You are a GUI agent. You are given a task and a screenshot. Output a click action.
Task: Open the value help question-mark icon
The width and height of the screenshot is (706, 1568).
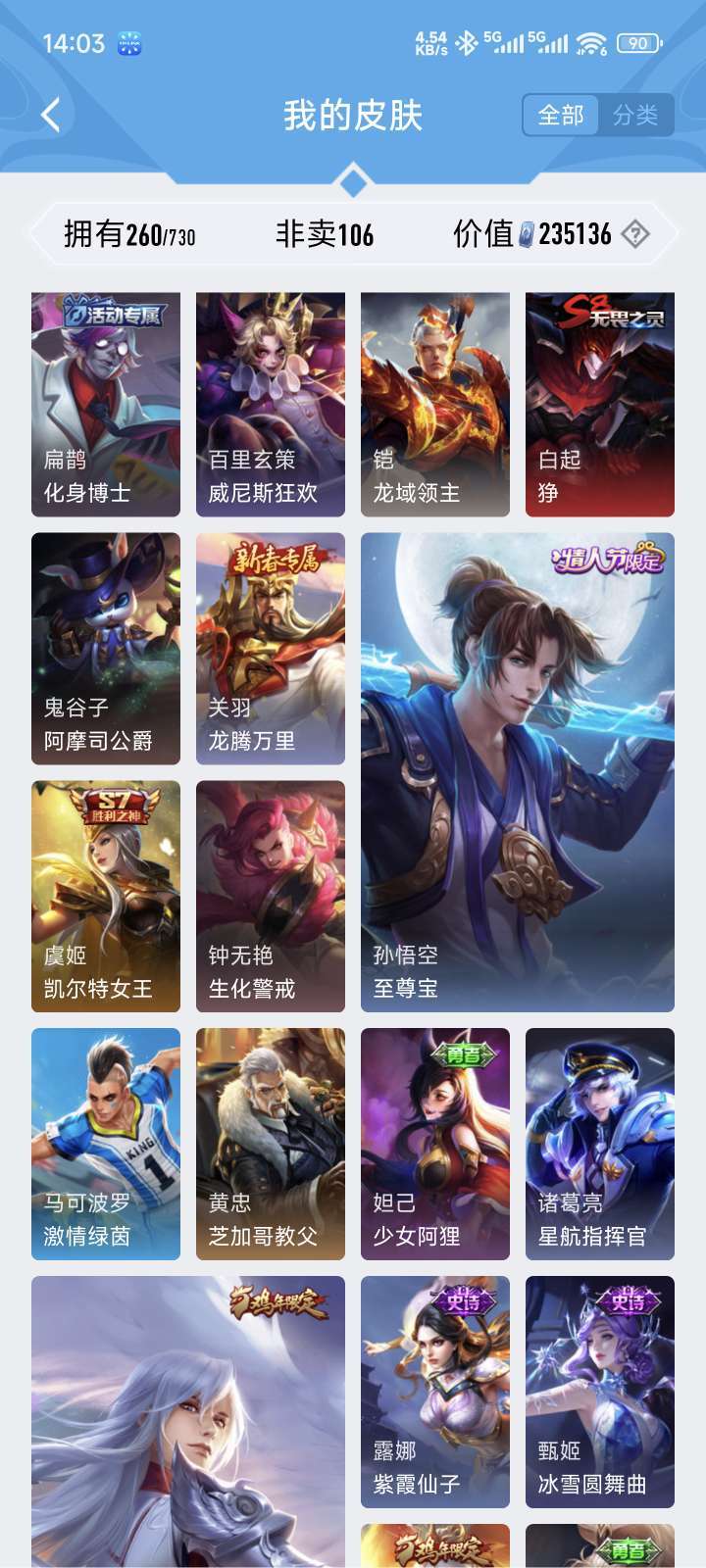coord(636,234)
